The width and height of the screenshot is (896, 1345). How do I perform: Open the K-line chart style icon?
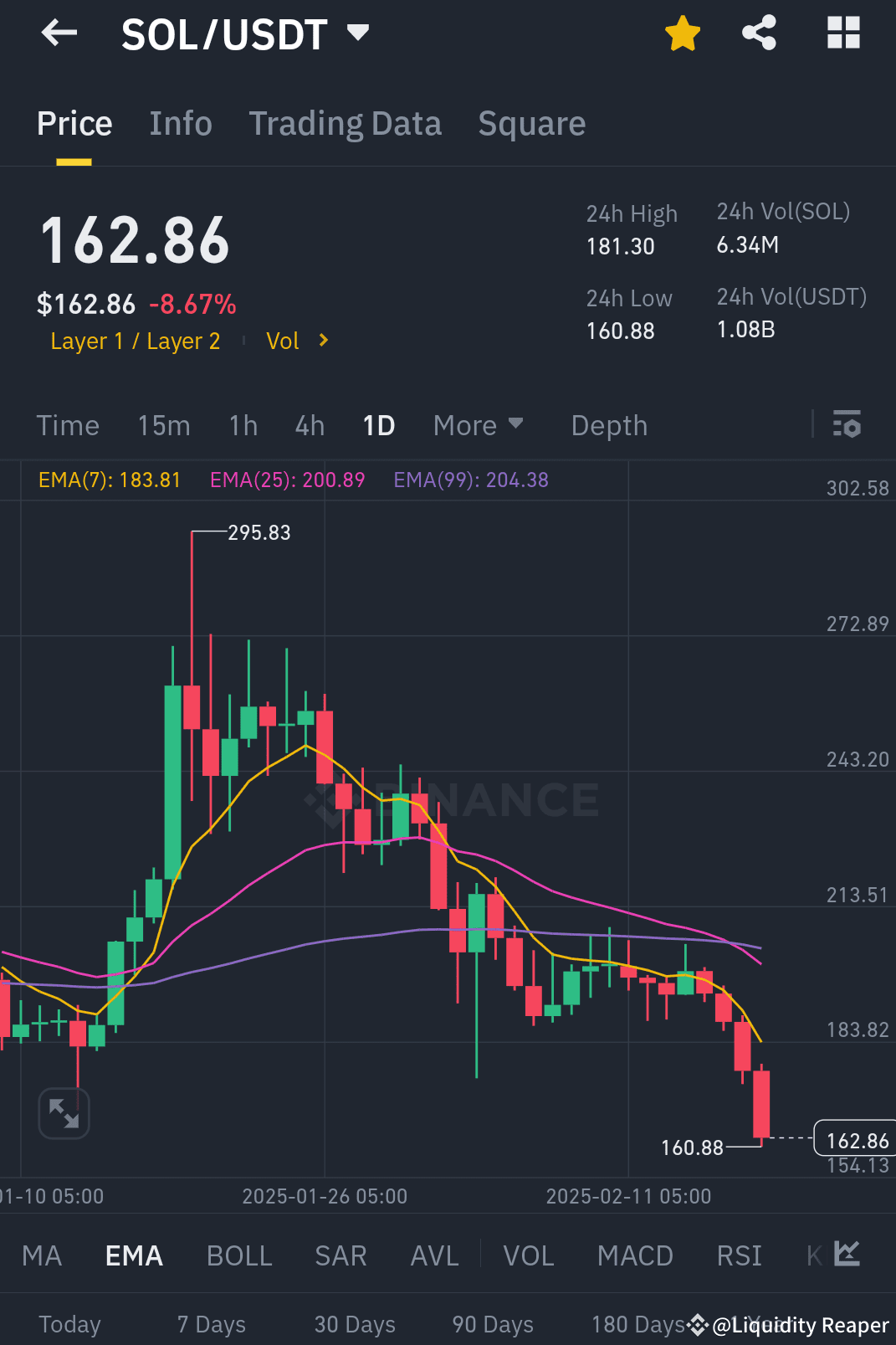pos(846,1255)
